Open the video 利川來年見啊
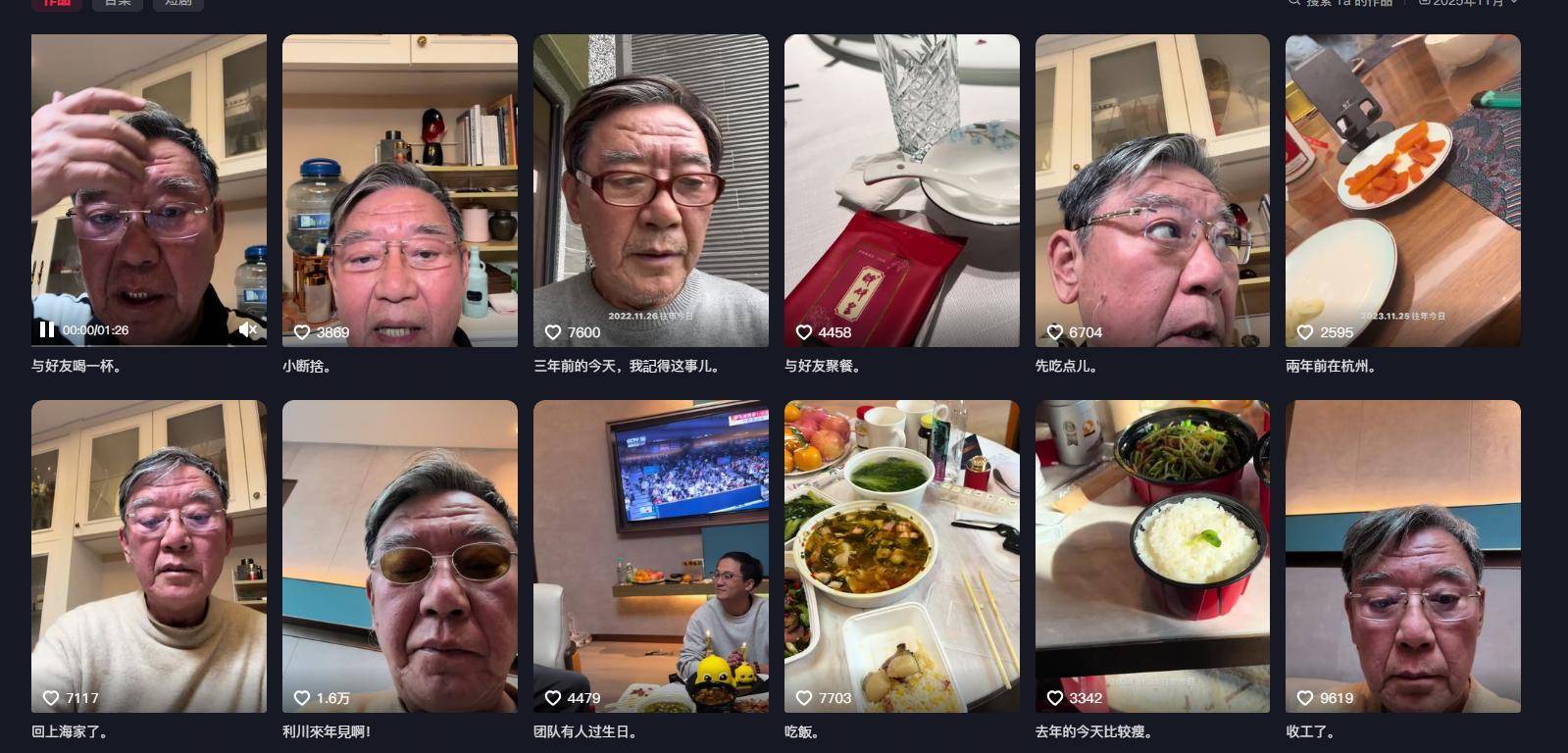 click(399, 555)
